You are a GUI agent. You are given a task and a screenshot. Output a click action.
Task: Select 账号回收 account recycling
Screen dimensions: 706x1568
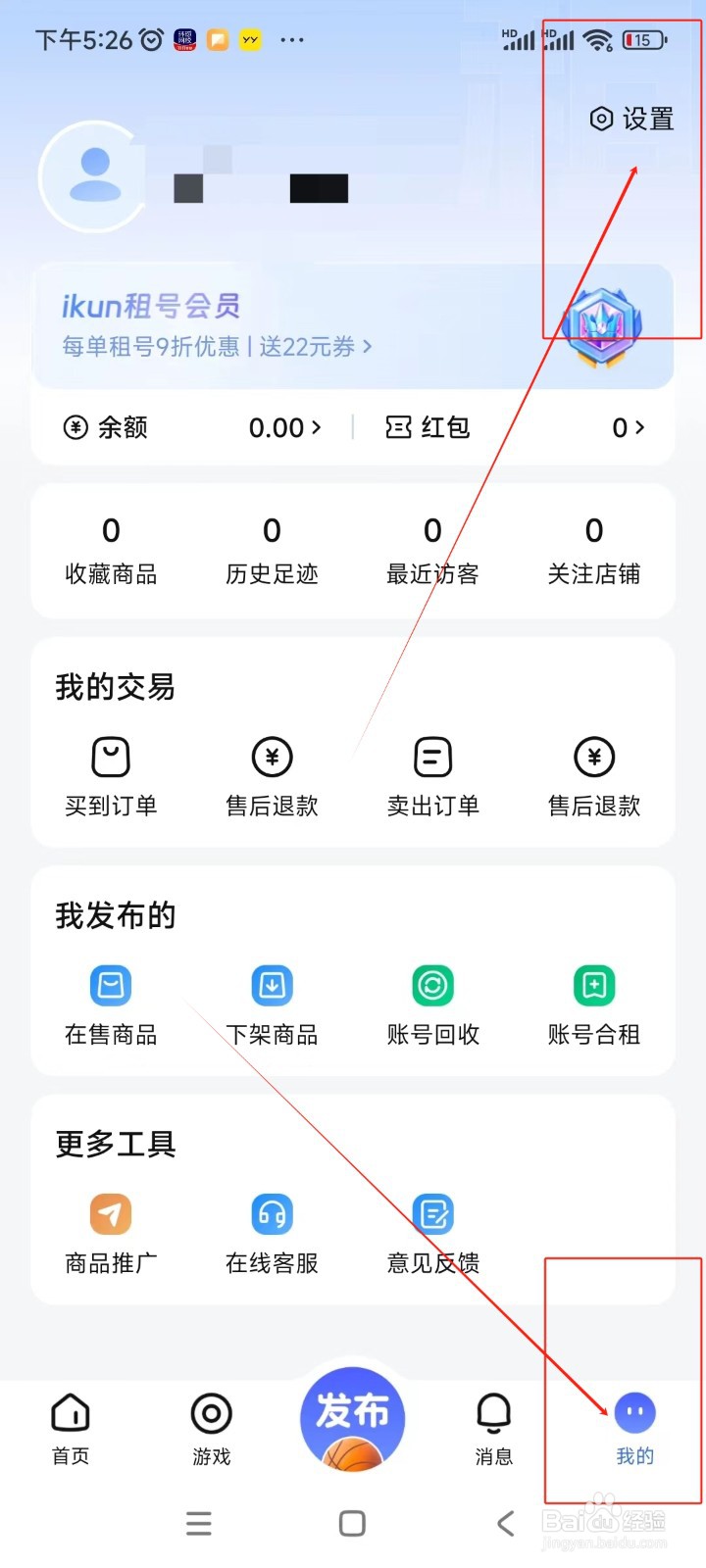tap(432, 1004)
